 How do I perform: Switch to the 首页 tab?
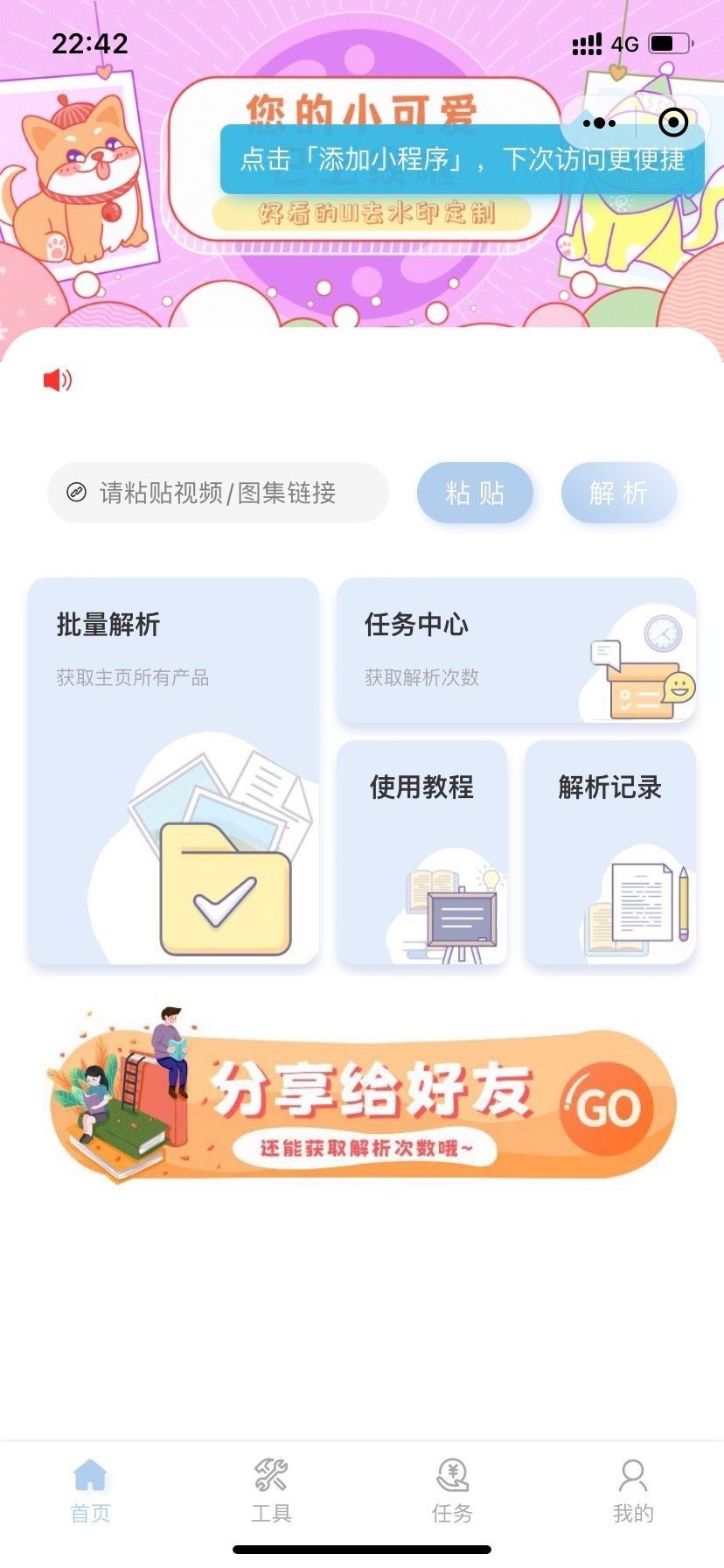91,1491
